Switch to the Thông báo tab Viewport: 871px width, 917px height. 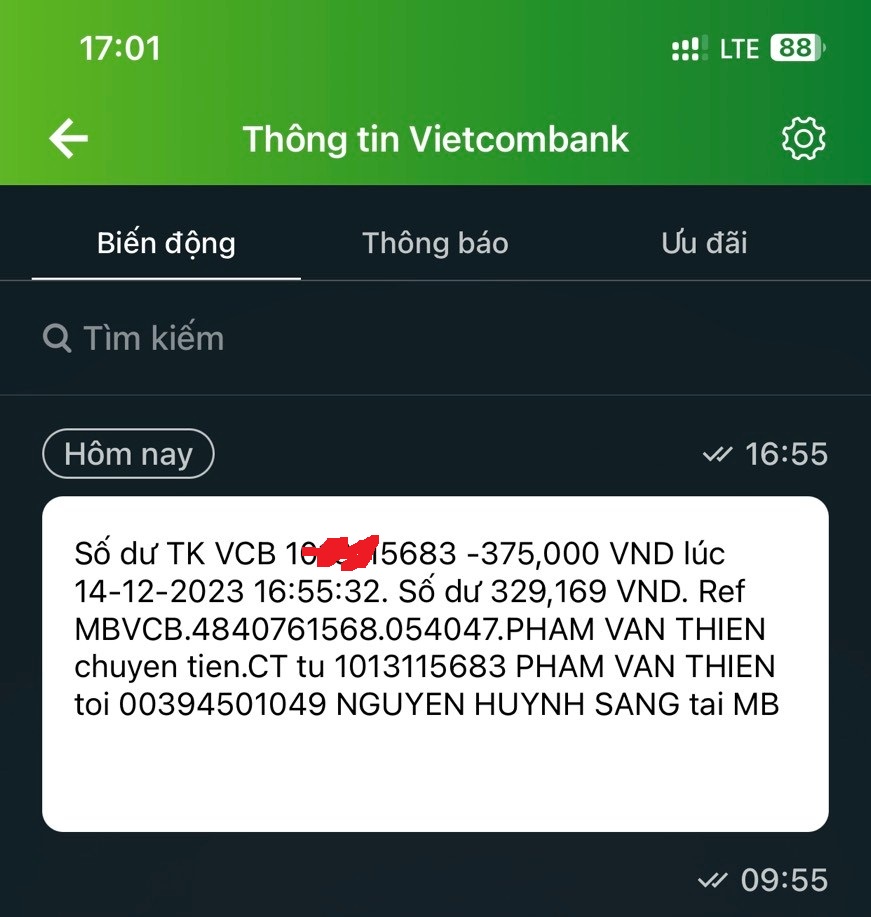point(435,243)
